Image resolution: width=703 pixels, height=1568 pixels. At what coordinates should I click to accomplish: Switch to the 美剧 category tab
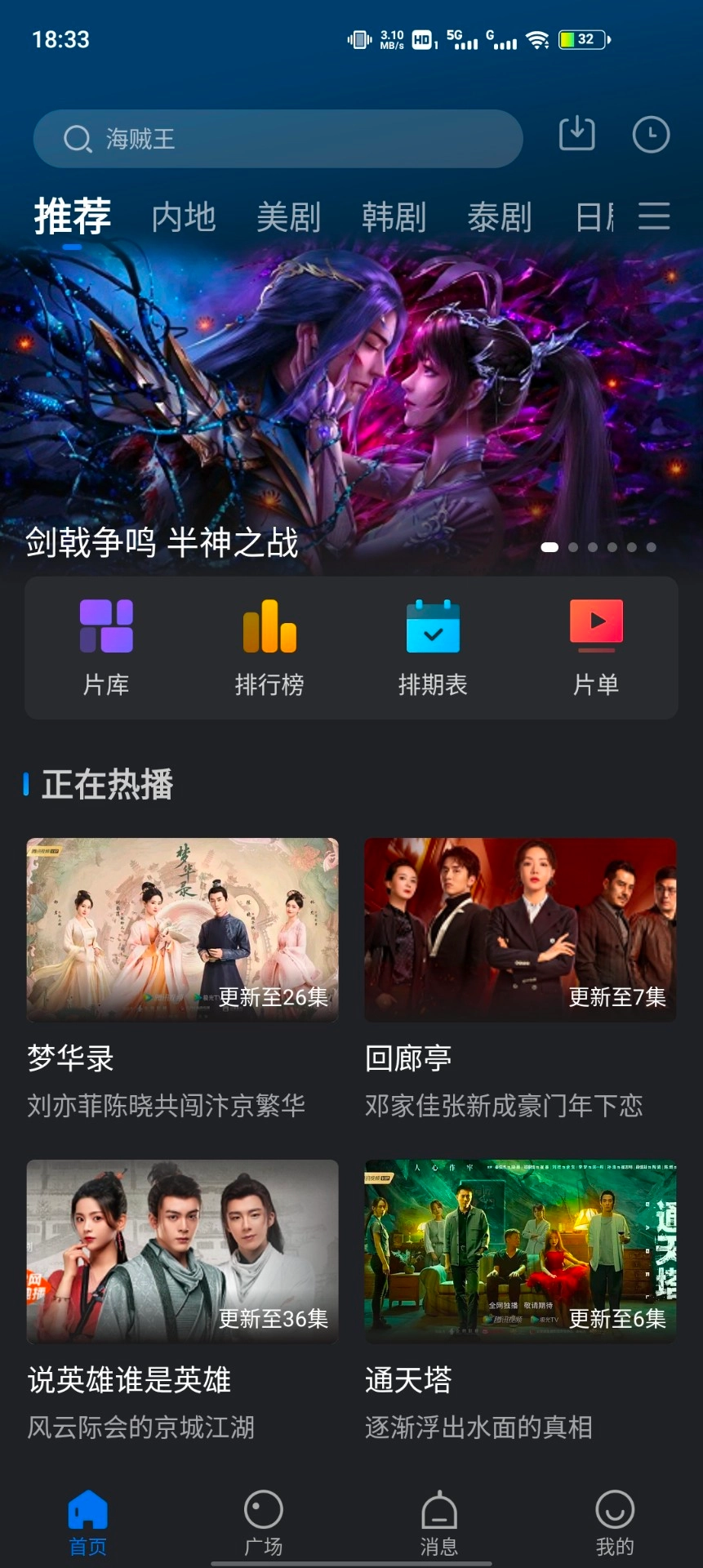point(287,216)
